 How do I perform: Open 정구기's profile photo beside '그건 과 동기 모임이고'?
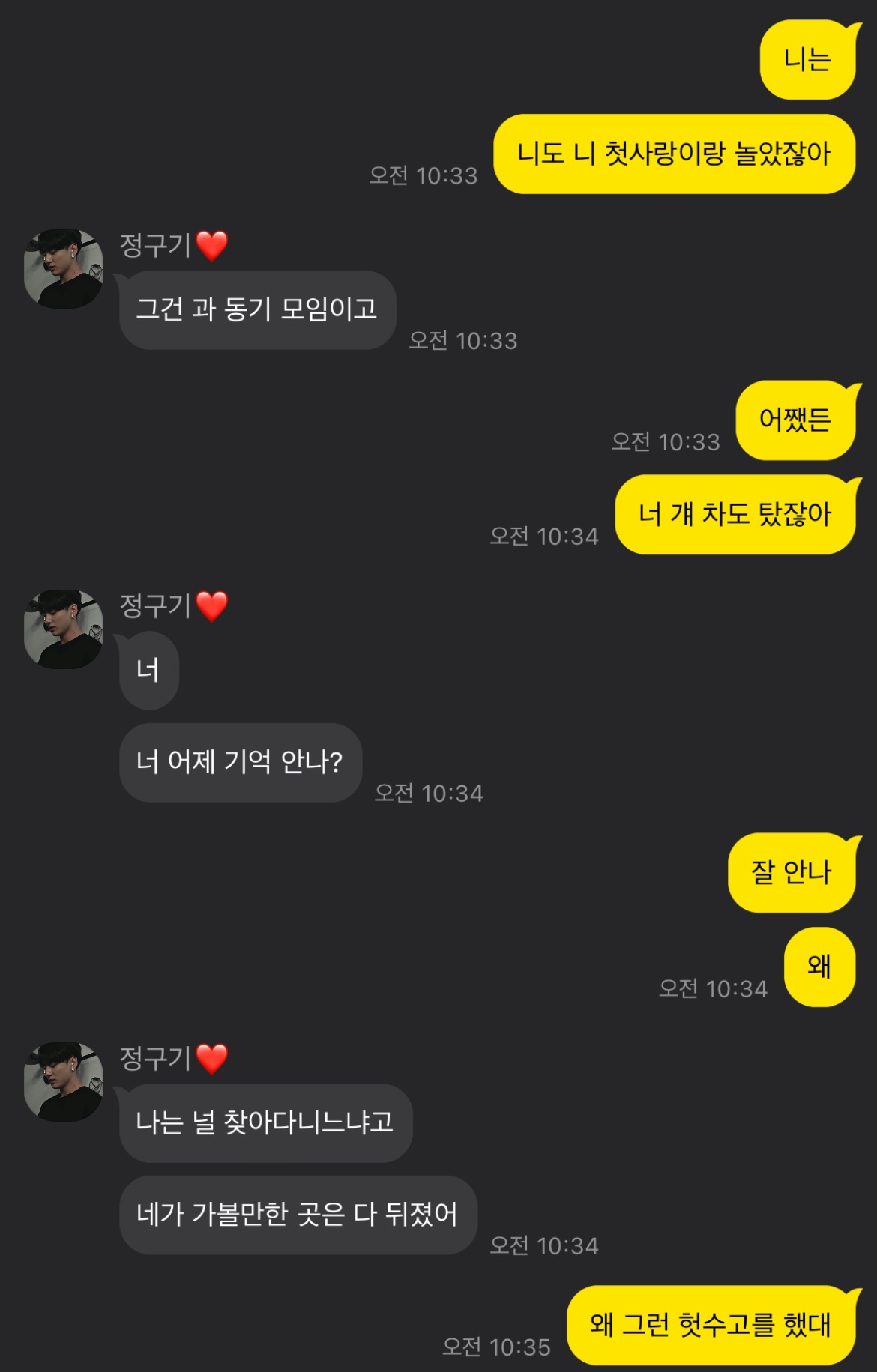coord(64,269)
